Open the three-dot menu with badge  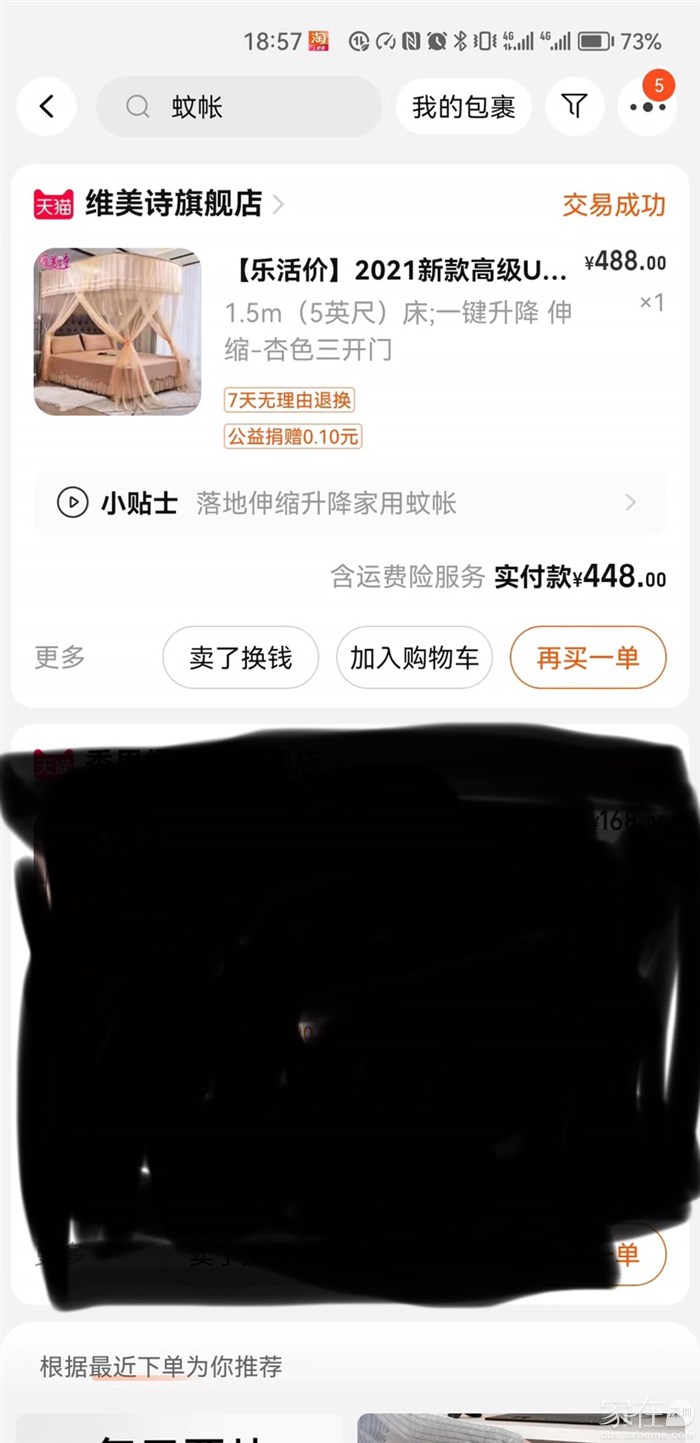click(647, 107)
